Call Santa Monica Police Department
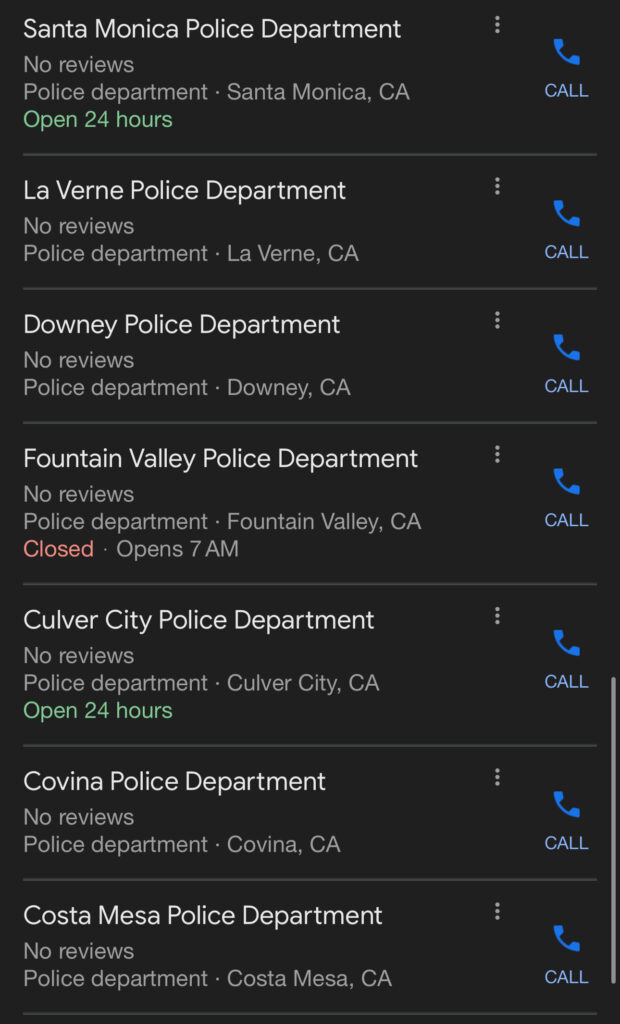The height and width of the screenshot is (1024, 620). click(x=566, y=68)
